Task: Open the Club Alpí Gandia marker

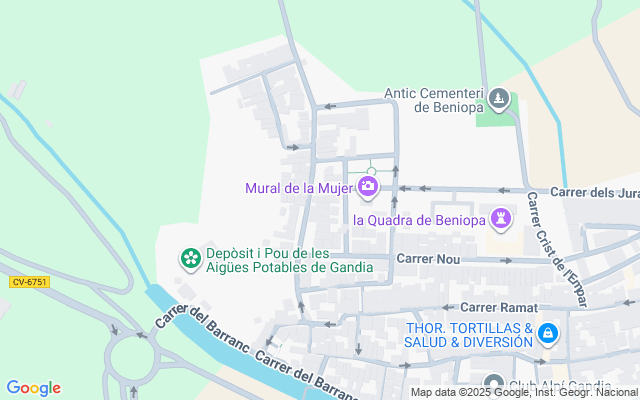Action: click(493, 384)
